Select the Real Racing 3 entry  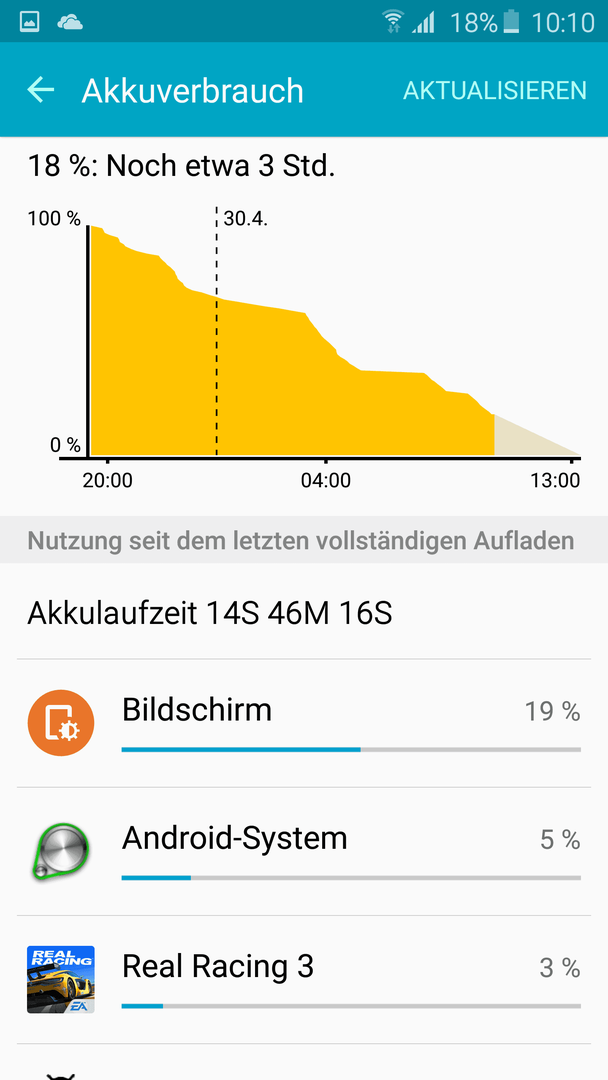[304, 978]
